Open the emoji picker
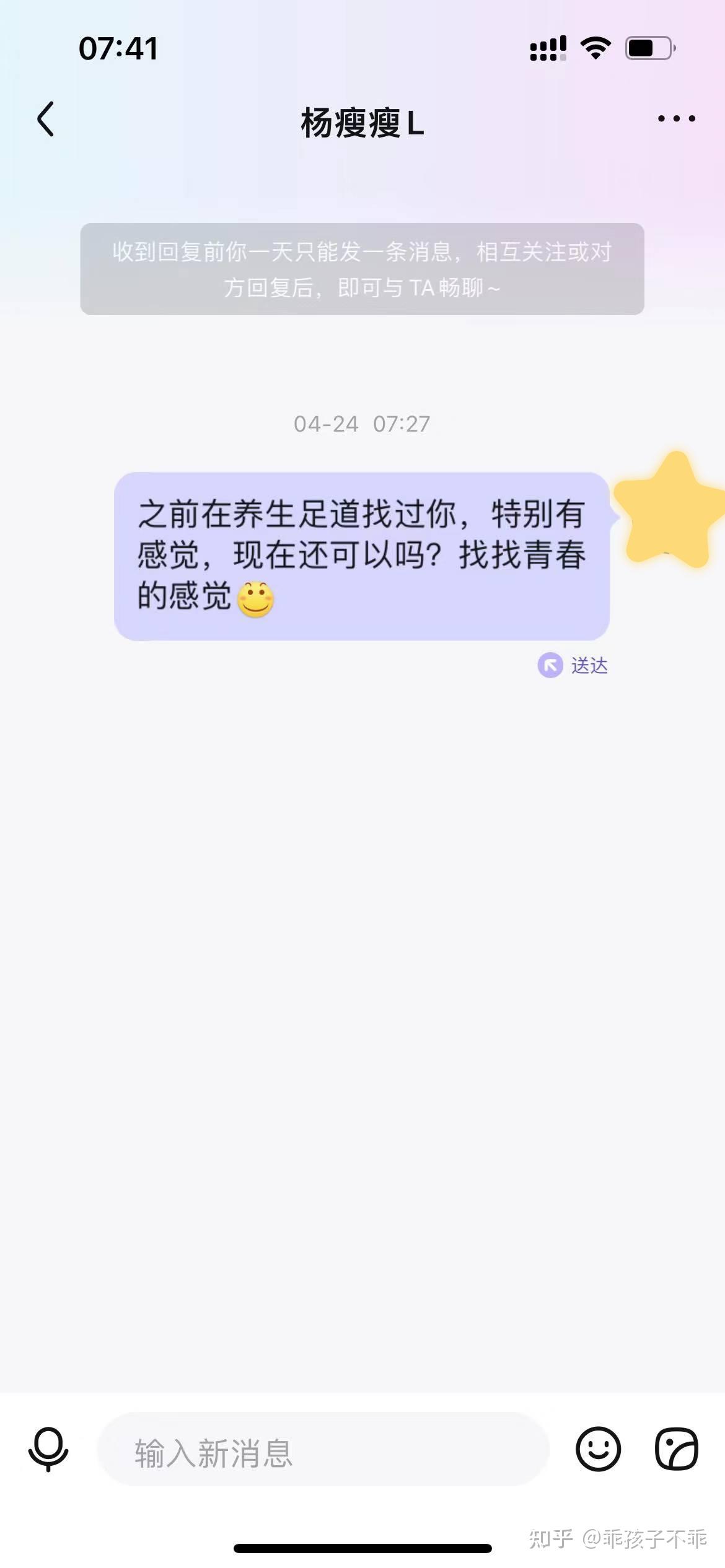 [598, 1449]
